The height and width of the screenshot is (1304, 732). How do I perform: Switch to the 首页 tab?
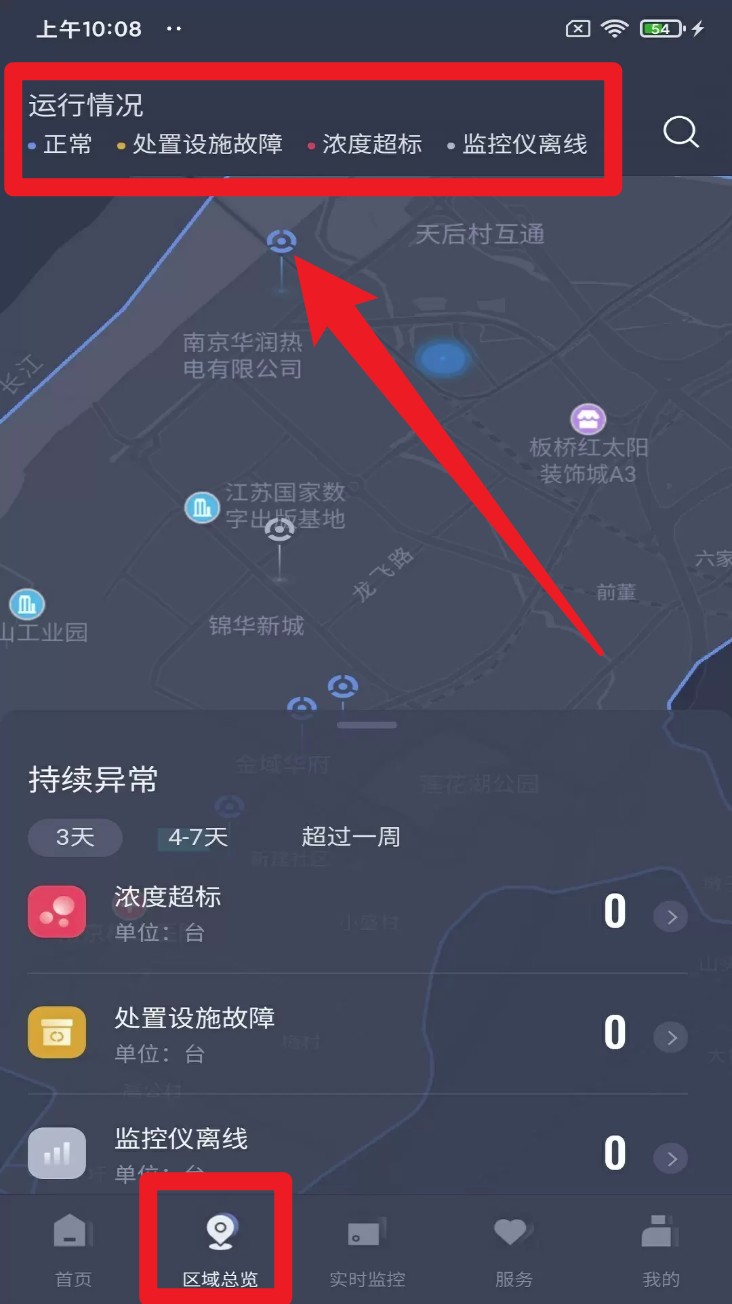[x=73, y=1249]
